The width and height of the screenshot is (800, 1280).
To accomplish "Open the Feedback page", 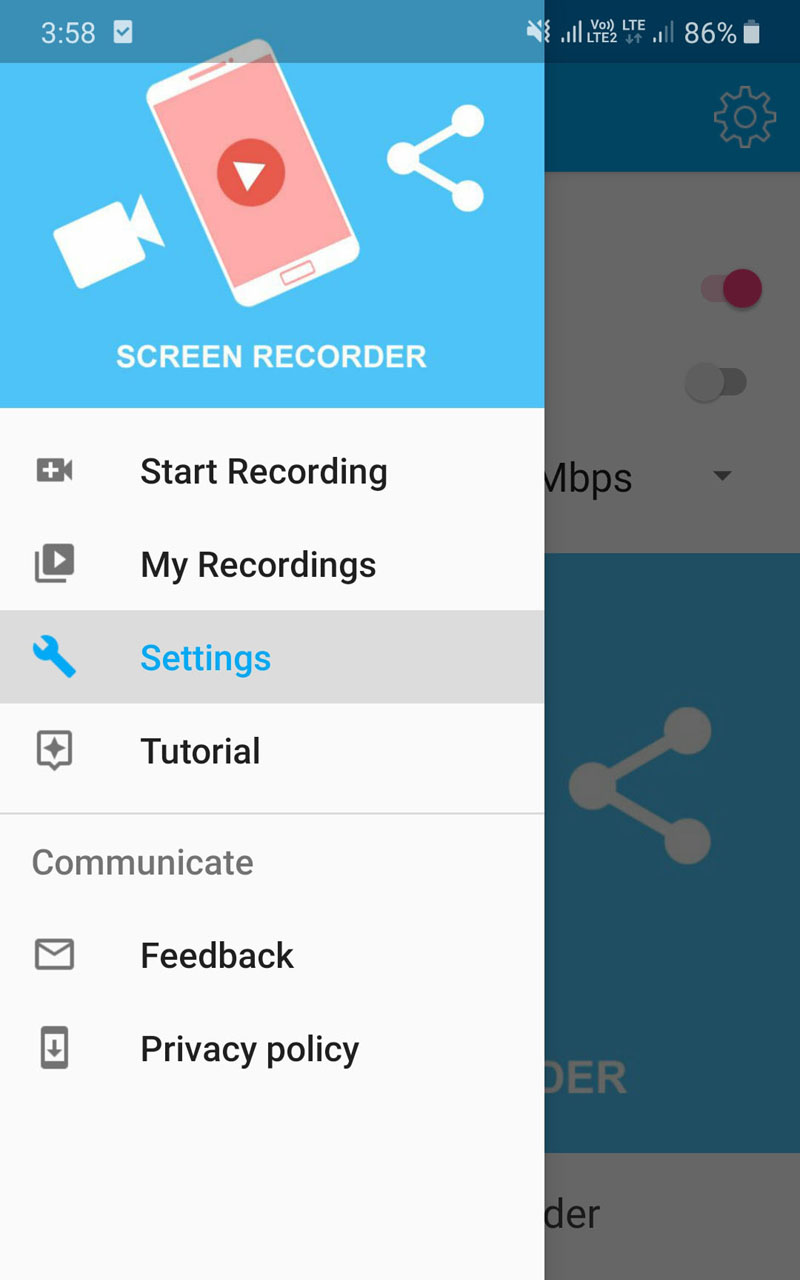I will 216,954.
